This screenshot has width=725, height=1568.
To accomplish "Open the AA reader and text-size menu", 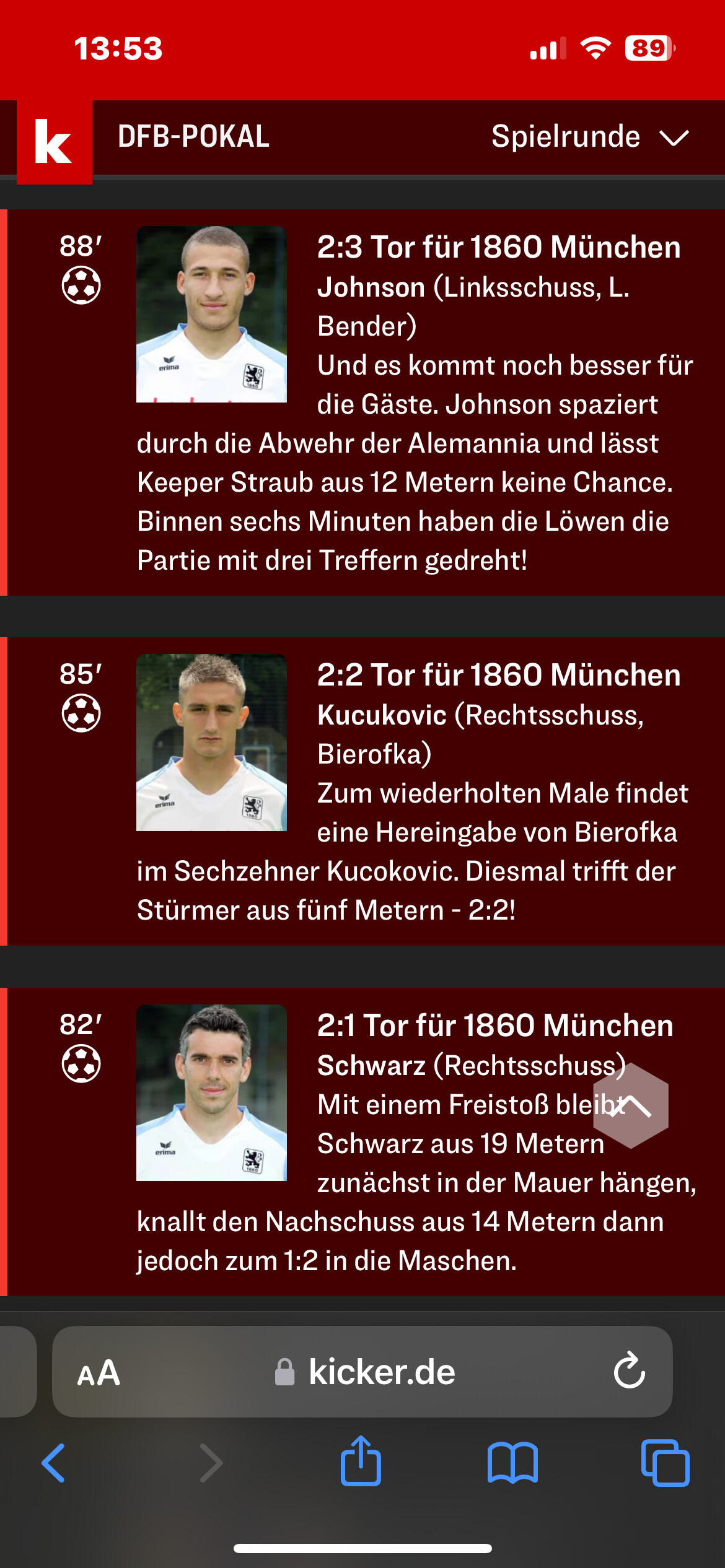I will 99,1373.
